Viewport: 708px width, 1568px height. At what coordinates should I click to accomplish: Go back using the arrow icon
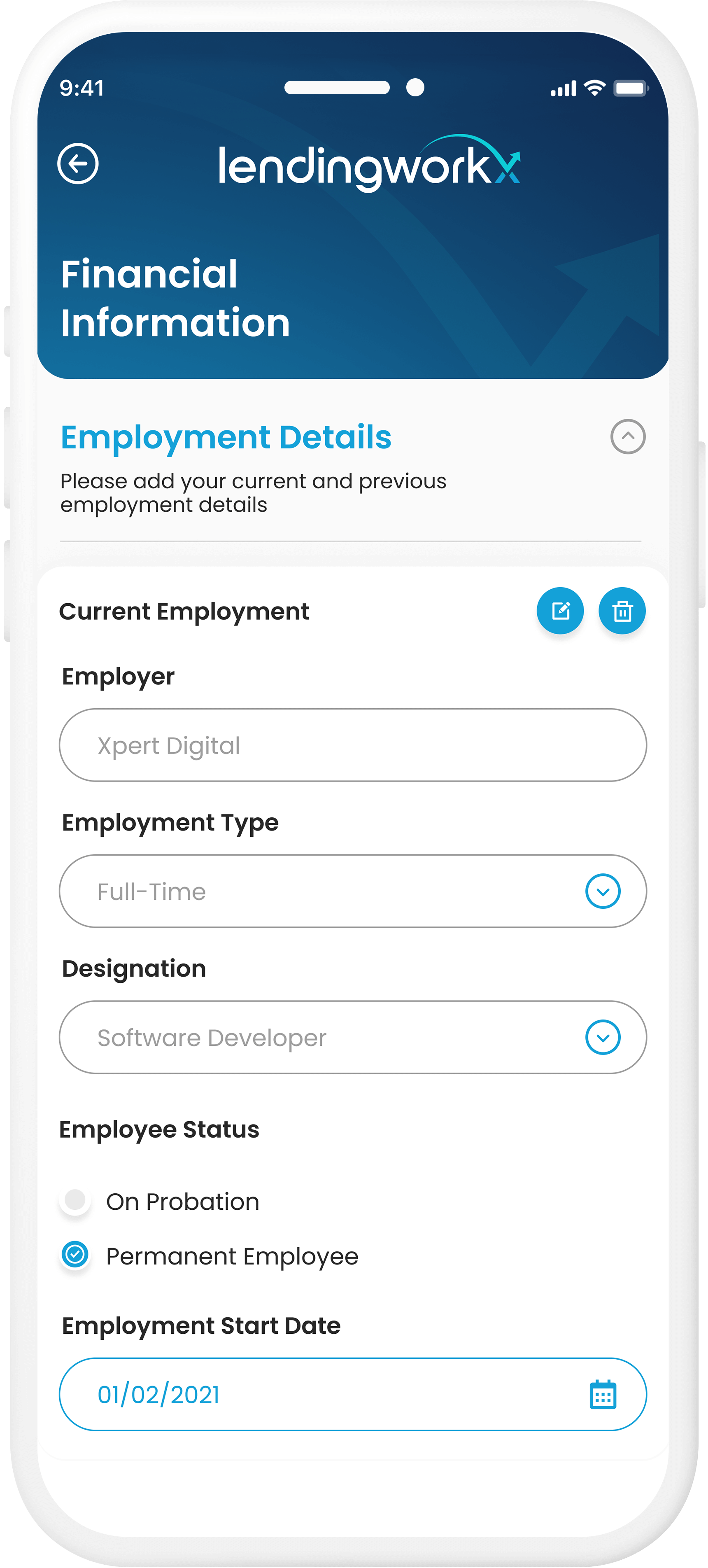78,163
